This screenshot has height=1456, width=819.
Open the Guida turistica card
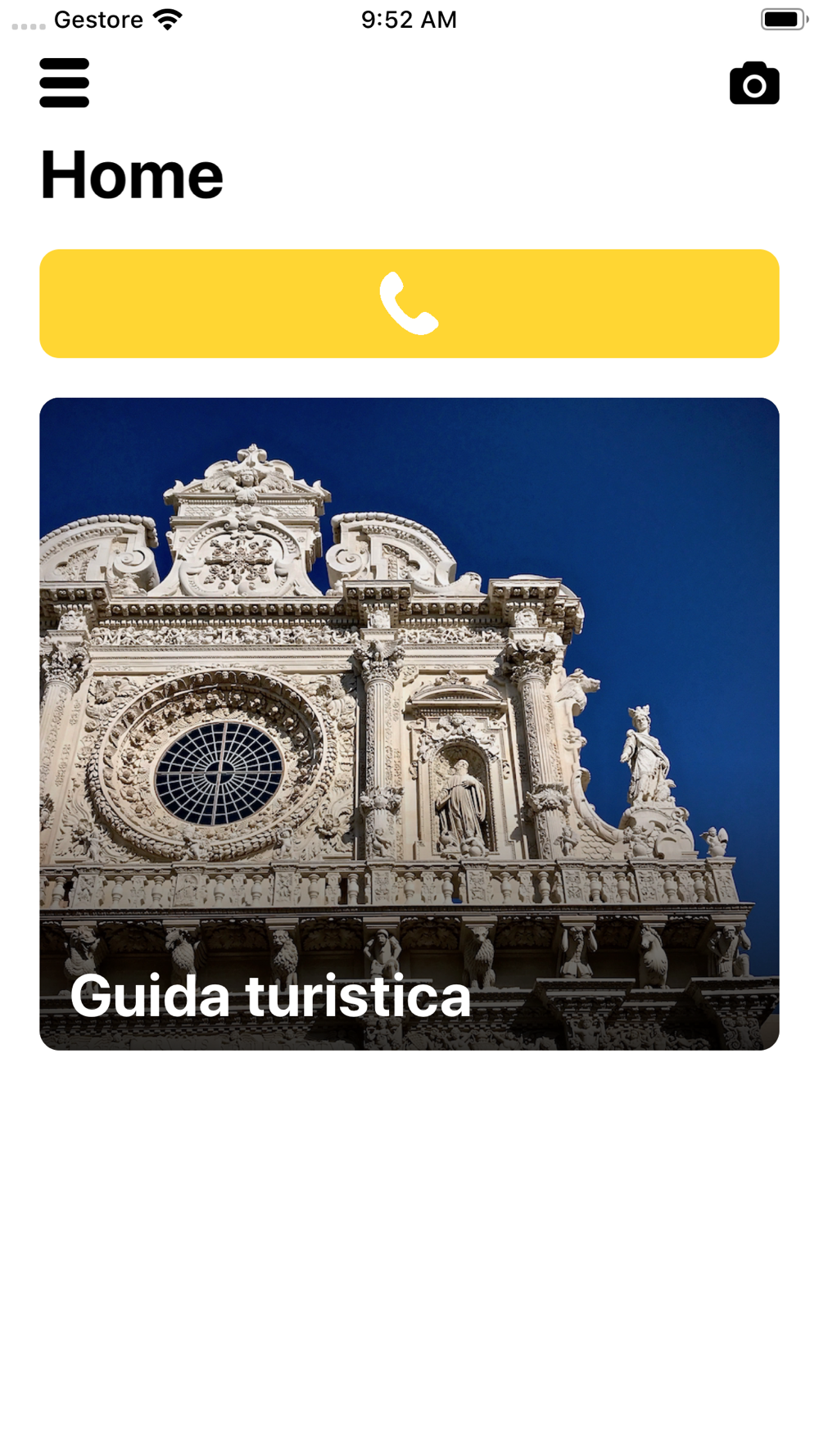pos(409,724)
